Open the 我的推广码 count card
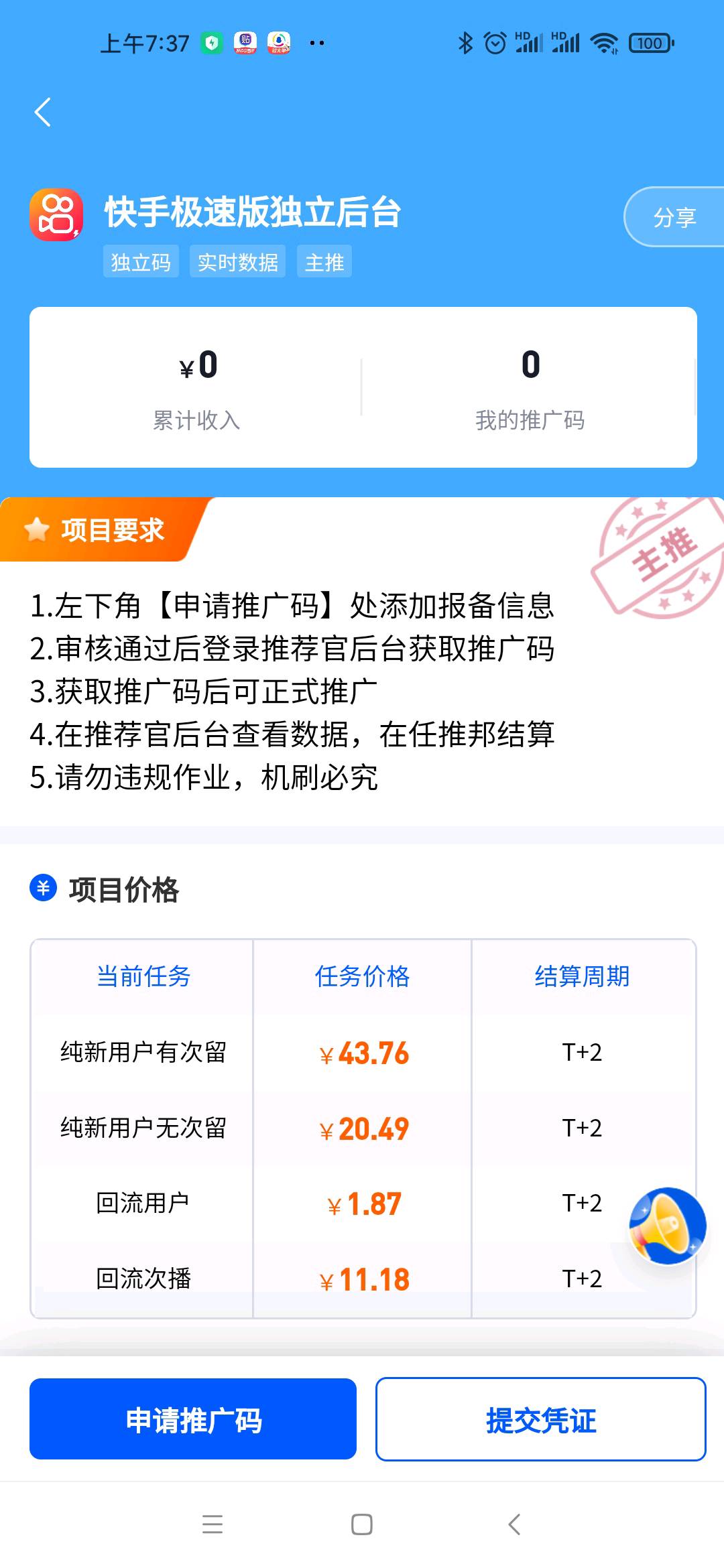The image size is (724, 1568). [x=530, y=387]
